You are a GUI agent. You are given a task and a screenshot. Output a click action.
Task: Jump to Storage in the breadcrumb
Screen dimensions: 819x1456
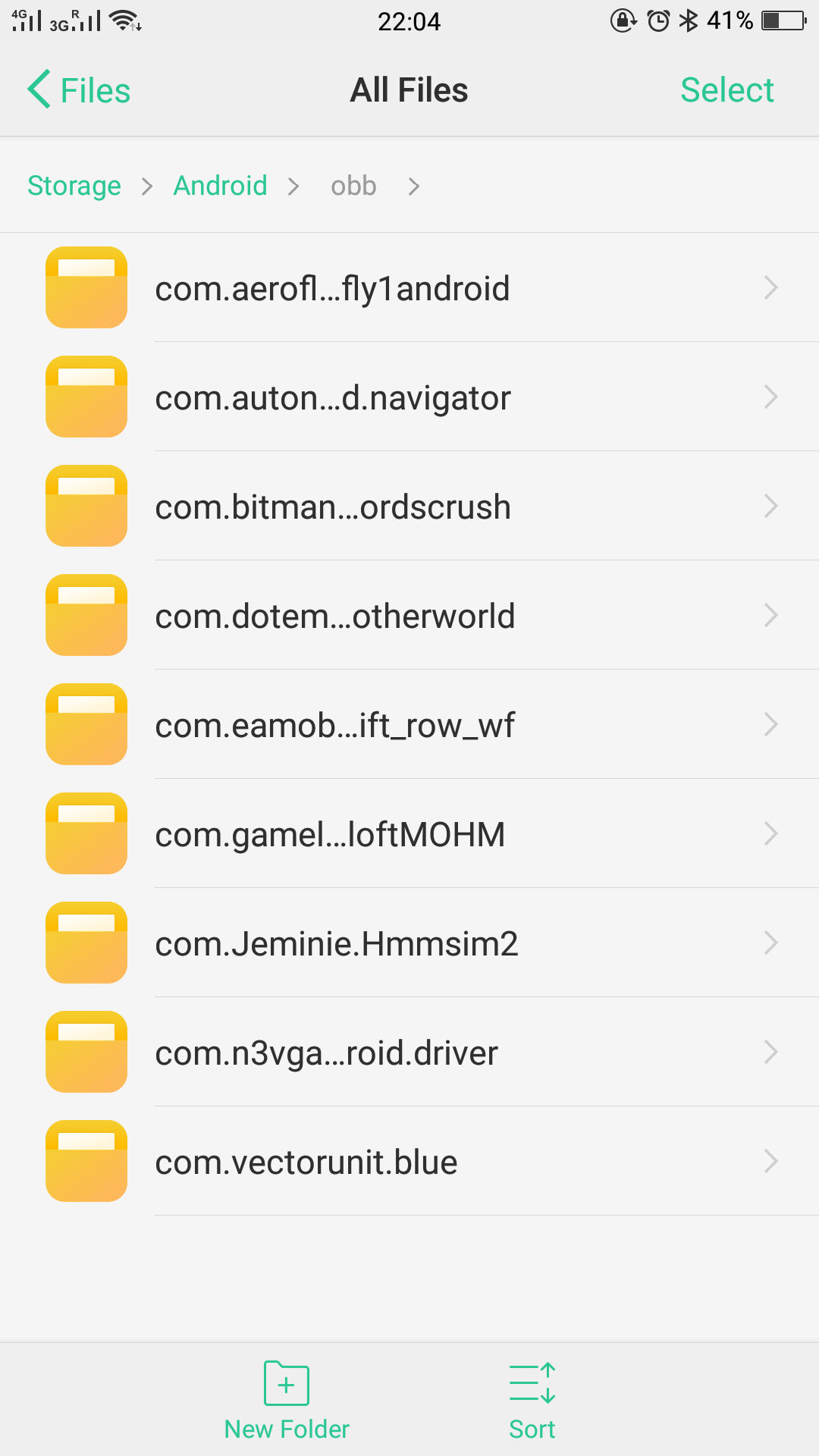[x=74, y=186]
